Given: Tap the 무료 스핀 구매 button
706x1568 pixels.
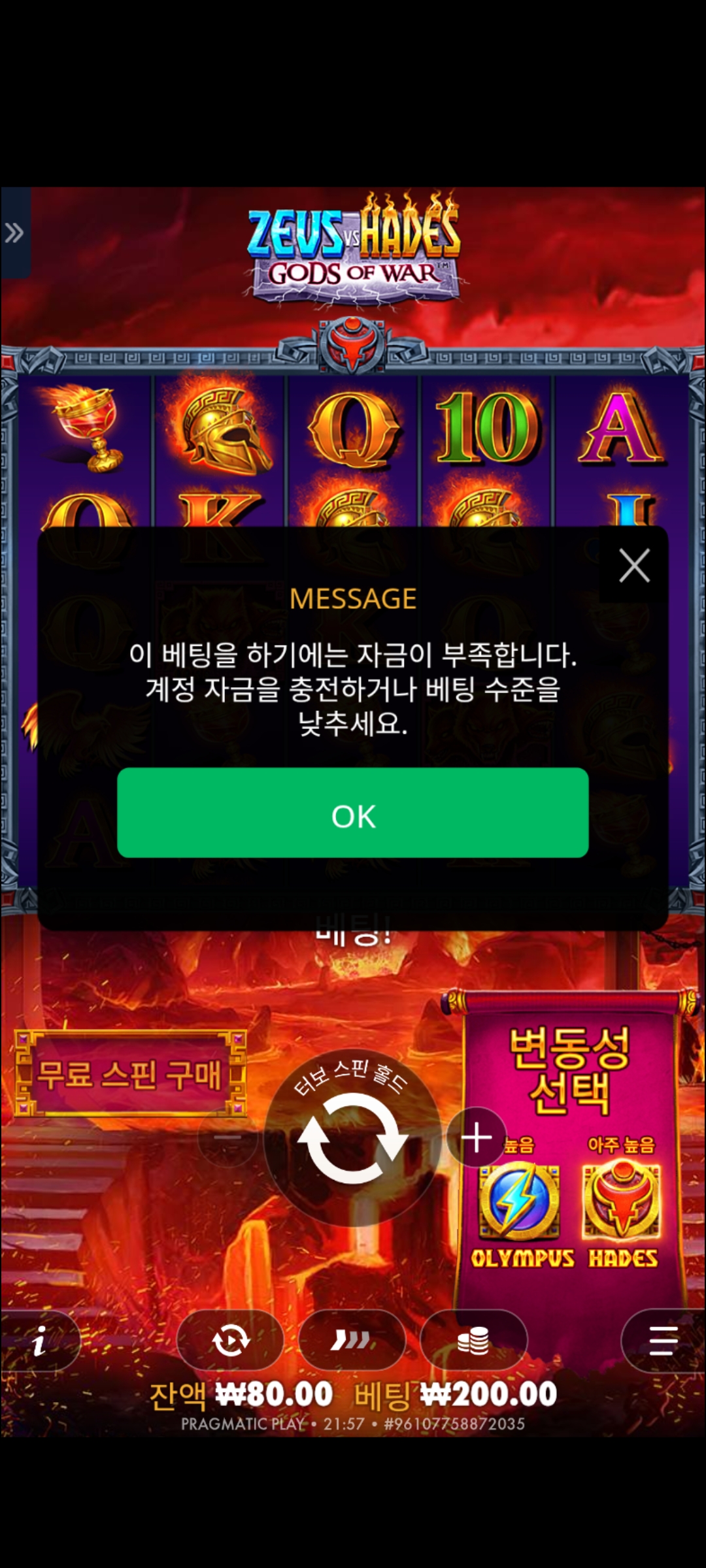Looking at the screenshot, I should click(129, 1074).
